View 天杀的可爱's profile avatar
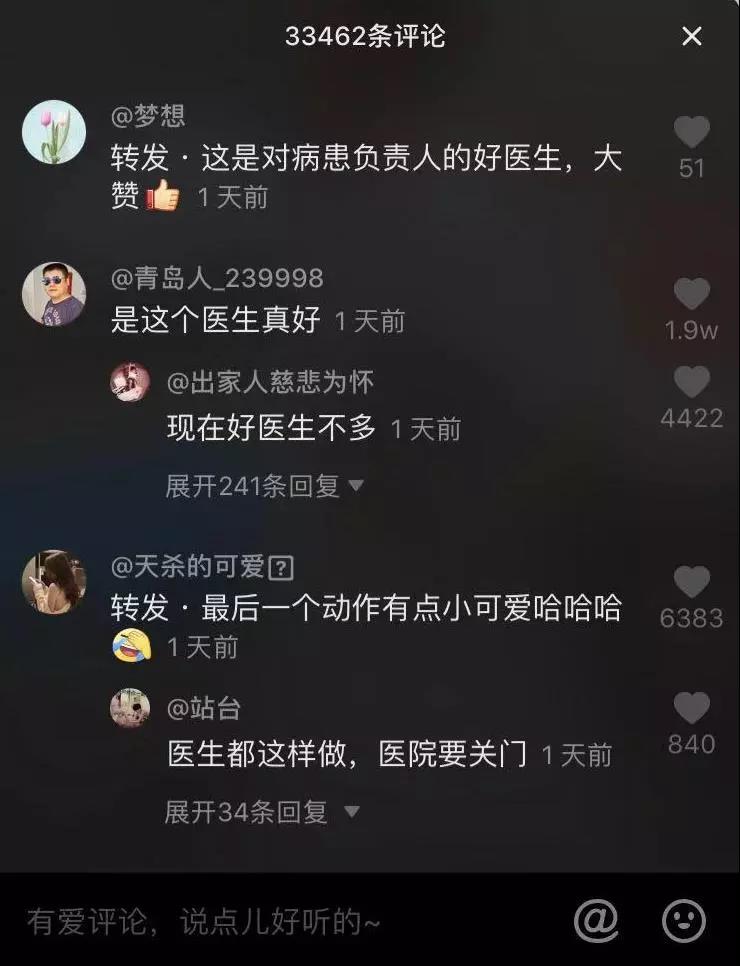 [54, 582]
